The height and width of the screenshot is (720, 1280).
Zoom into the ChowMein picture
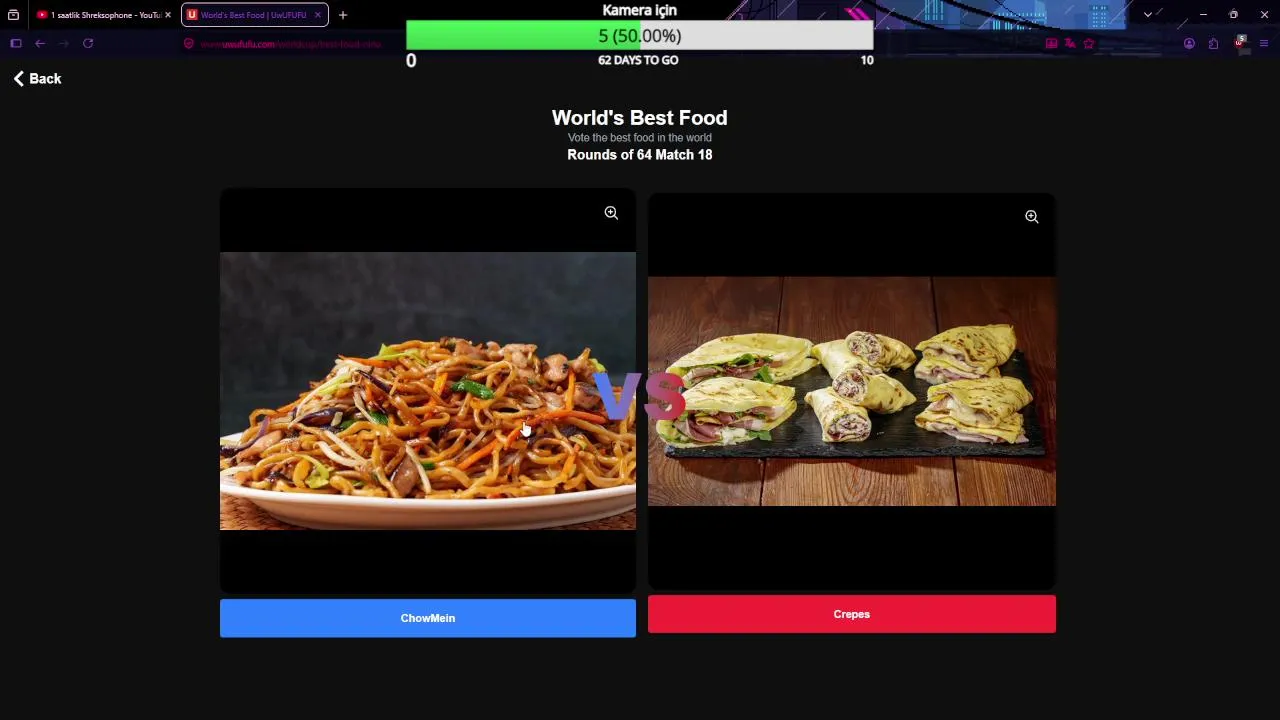pos(611,213)
